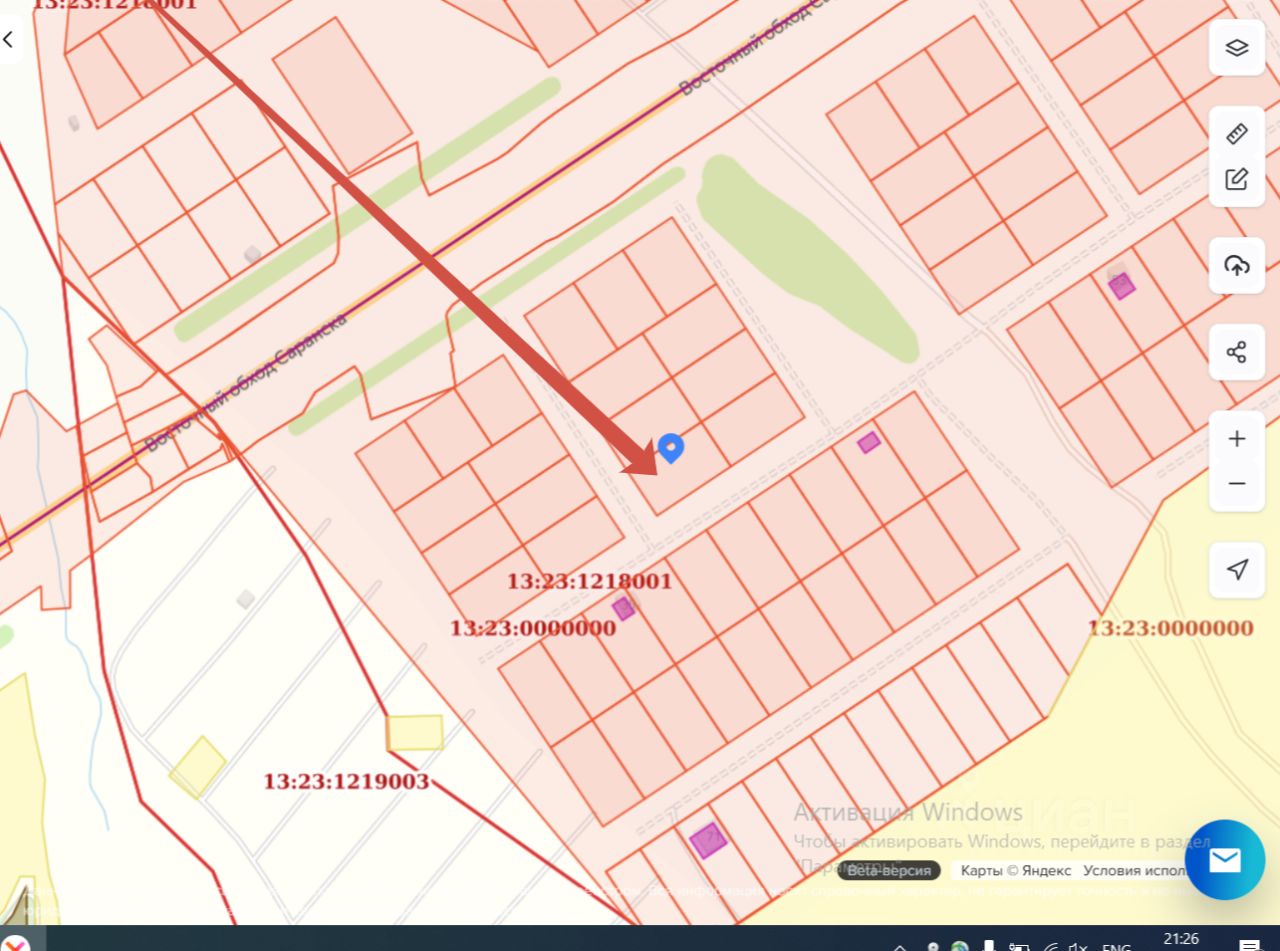Viewport: 1280px width, 951px height.
Task: Activate the ruler measurement tool
Action: pos(1237,133)
